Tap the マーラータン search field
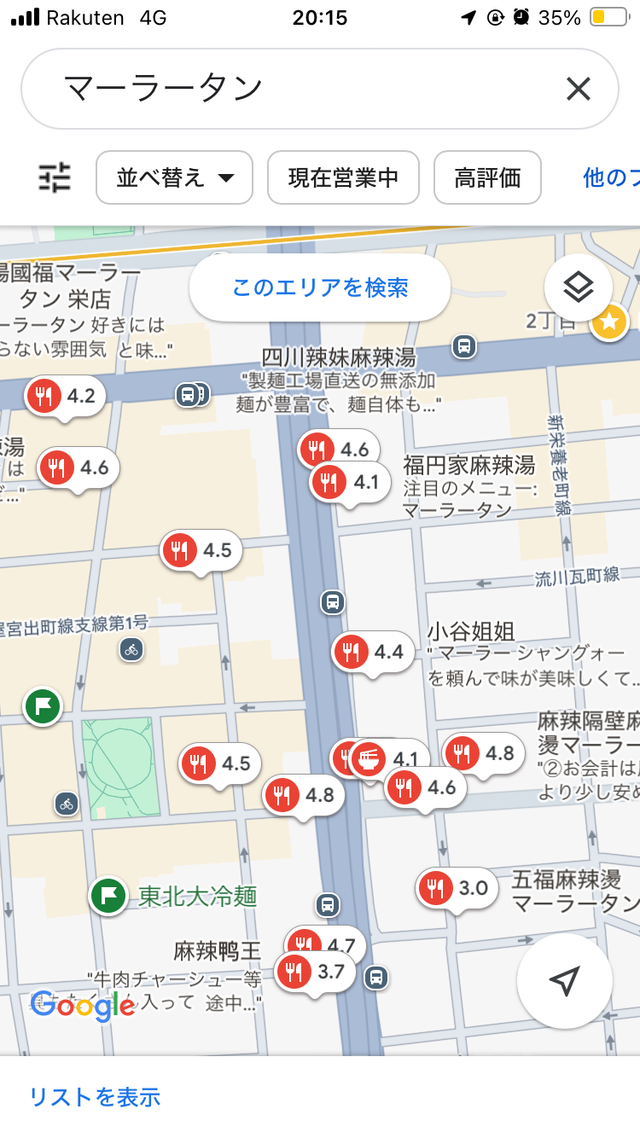The image size is (640, 1138). [300, 89]
